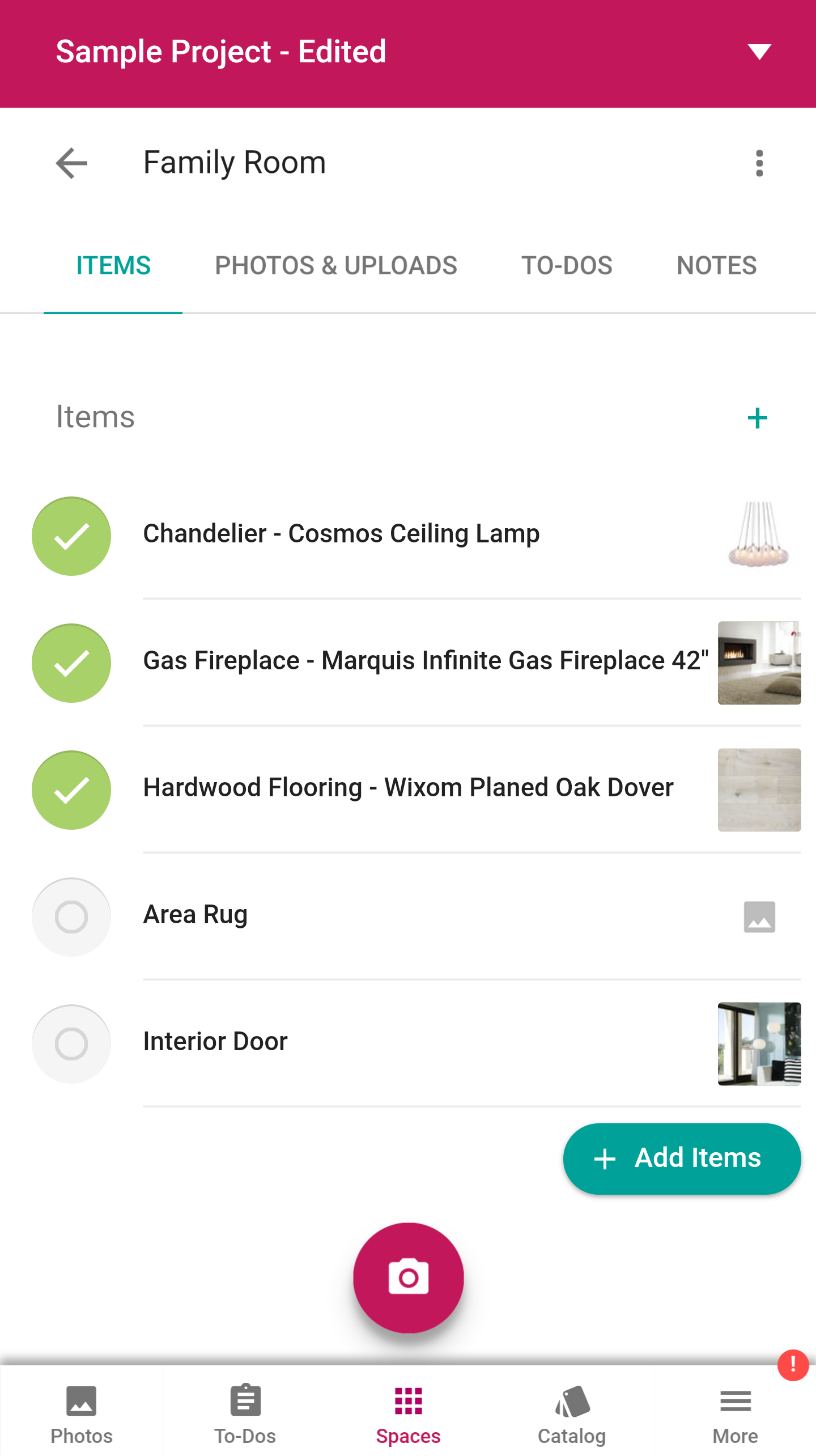816x1456 pixels.
Task: Go back from Family Room
Action: tap(72, 163)
